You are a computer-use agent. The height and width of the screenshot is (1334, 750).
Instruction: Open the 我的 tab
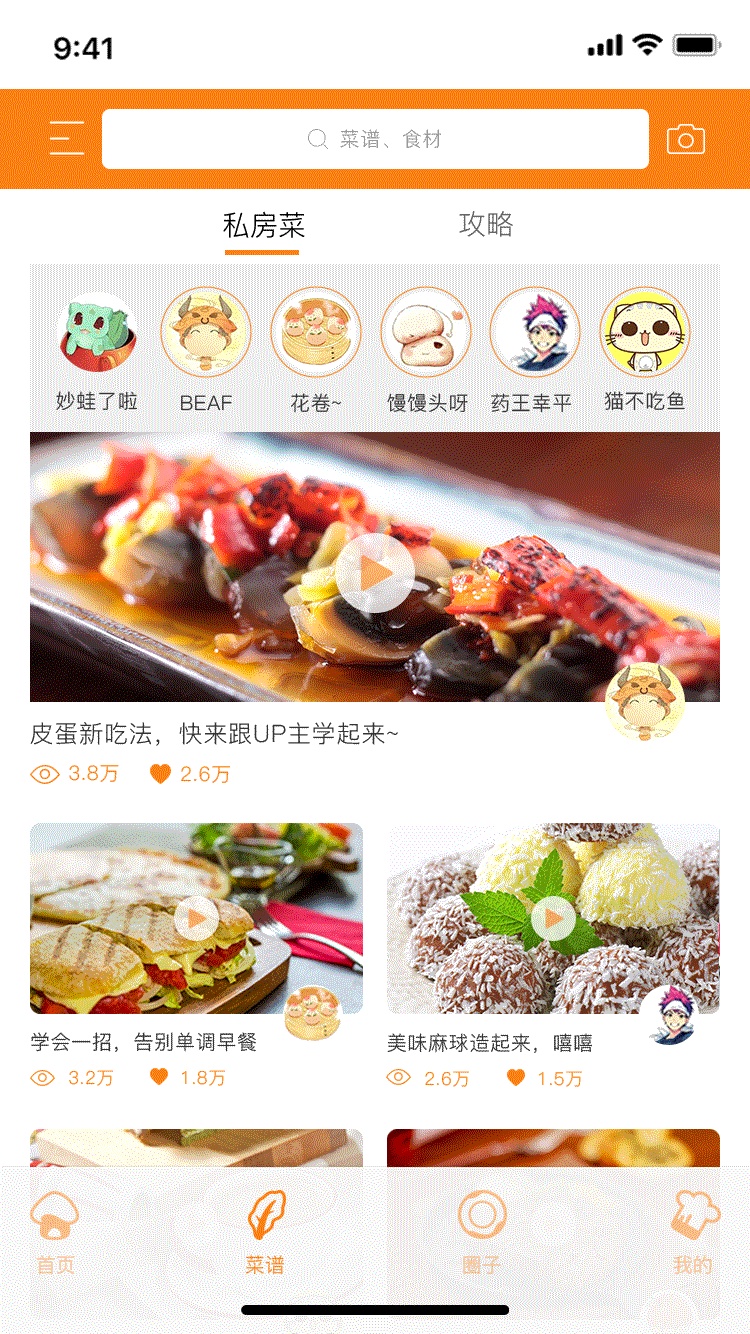(694, 1233)
